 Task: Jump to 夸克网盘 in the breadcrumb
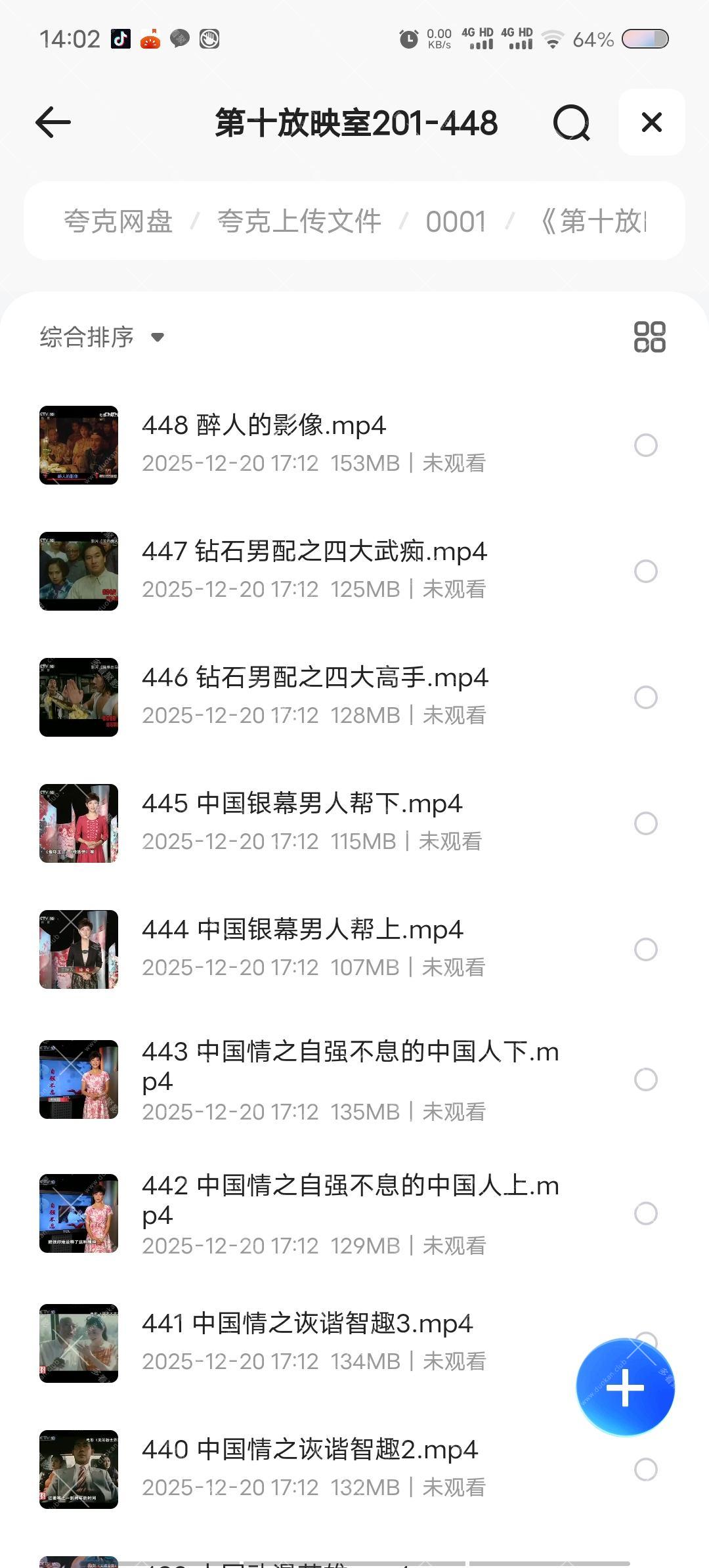point(118,221)
